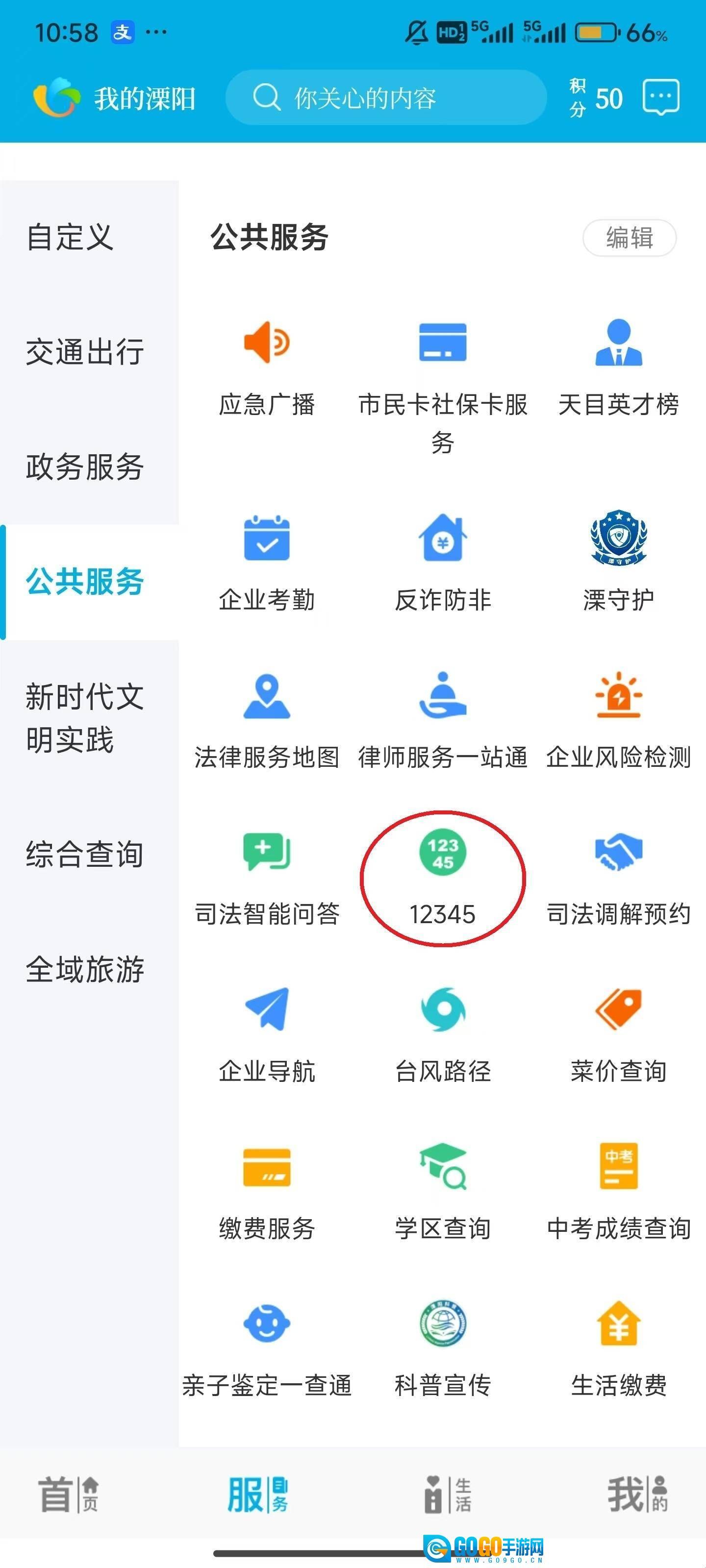This screenshot has height=1568, width=706.
Task: Select the 政务服务 category
Action: [85, 467]
